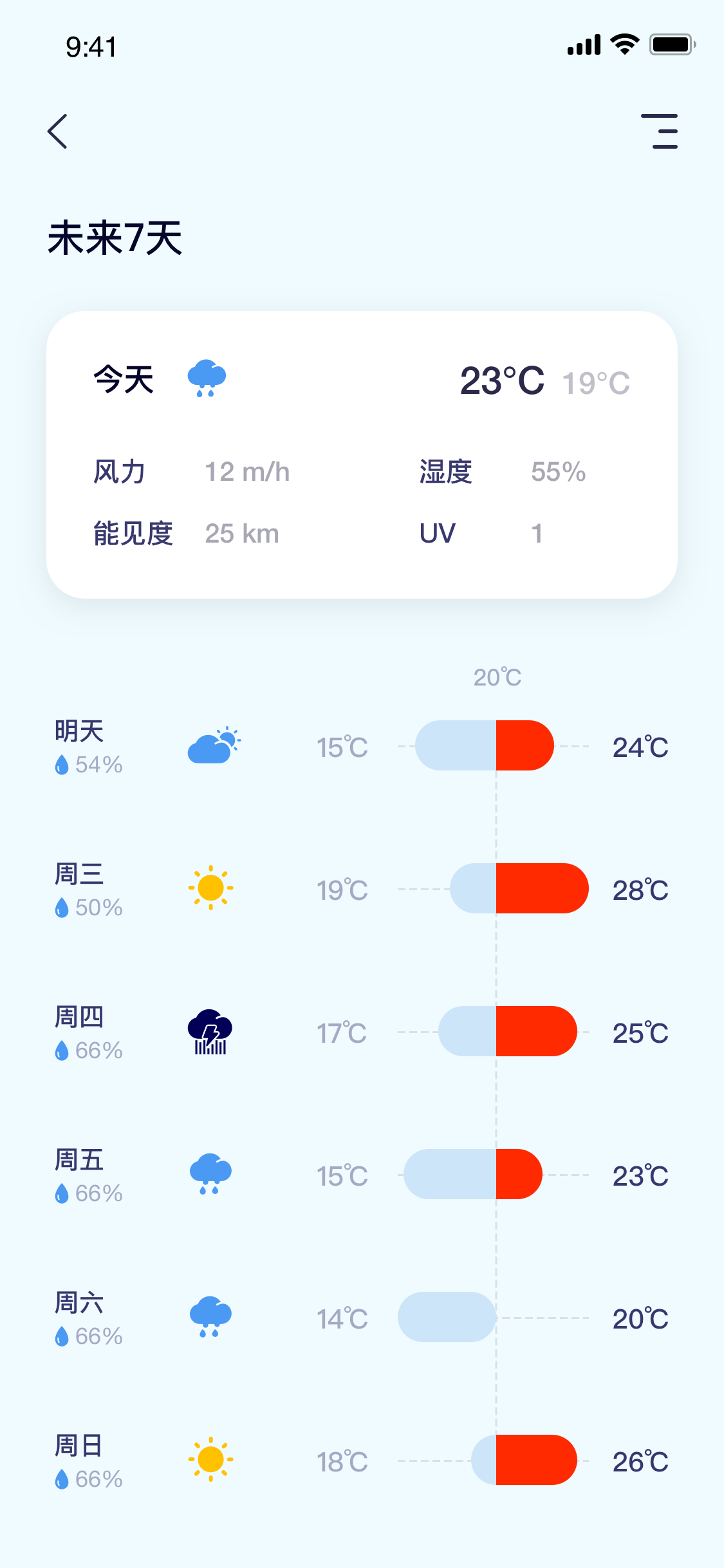View the 周日 sunny forecast
The width and height of the screenshot is (724, 1568).
point(362,1461)
